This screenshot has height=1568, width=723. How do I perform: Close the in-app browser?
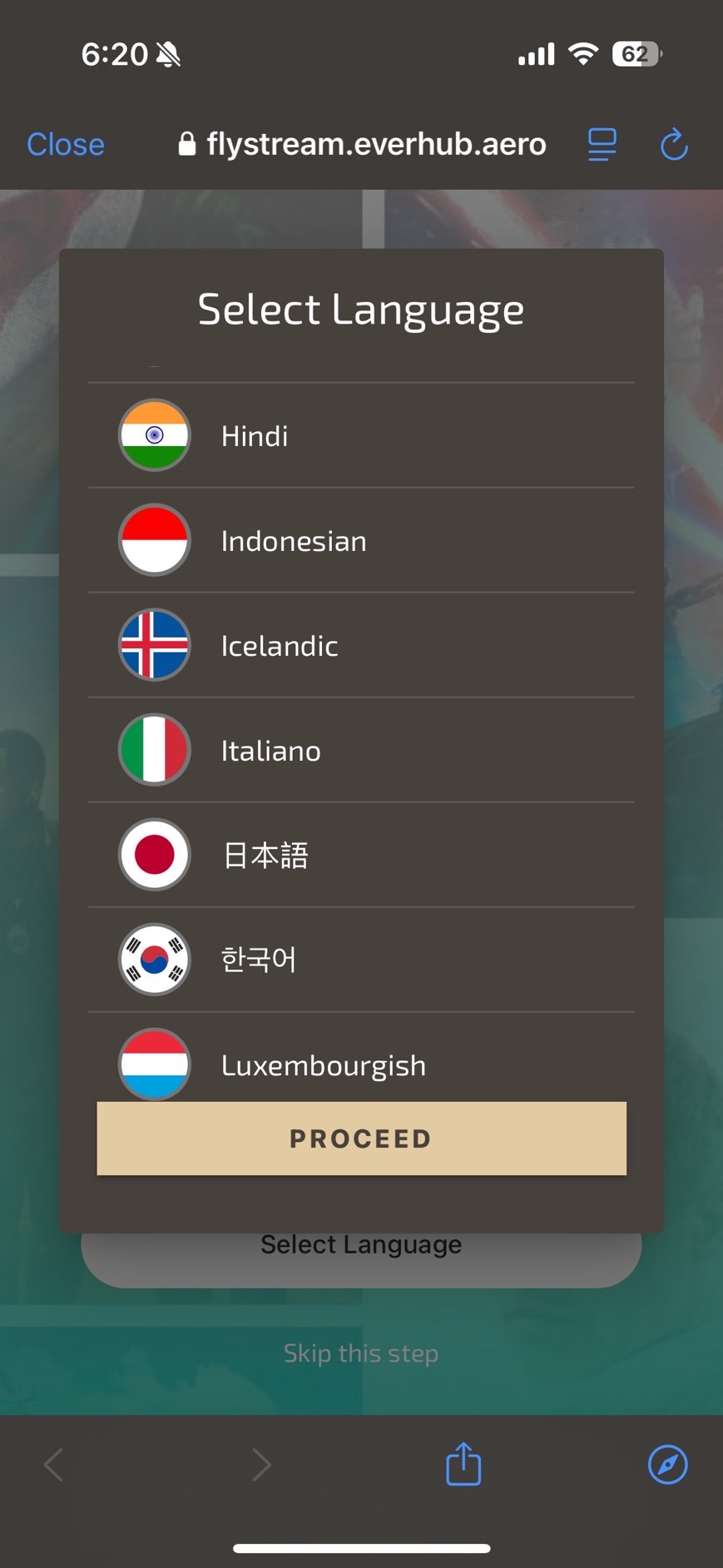[x=66, y=144]
